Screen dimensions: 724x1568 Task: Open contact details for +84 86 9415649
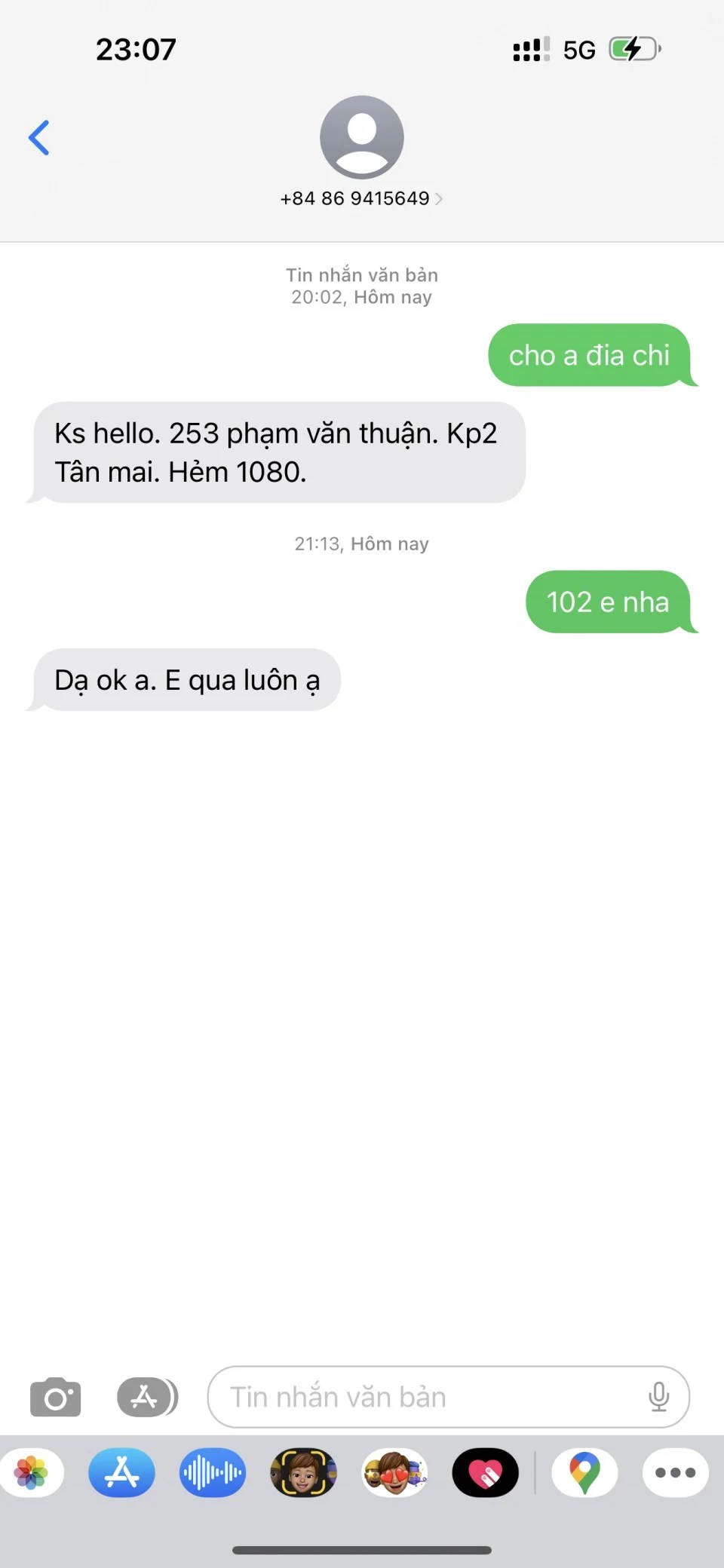[x=361, y=198]
